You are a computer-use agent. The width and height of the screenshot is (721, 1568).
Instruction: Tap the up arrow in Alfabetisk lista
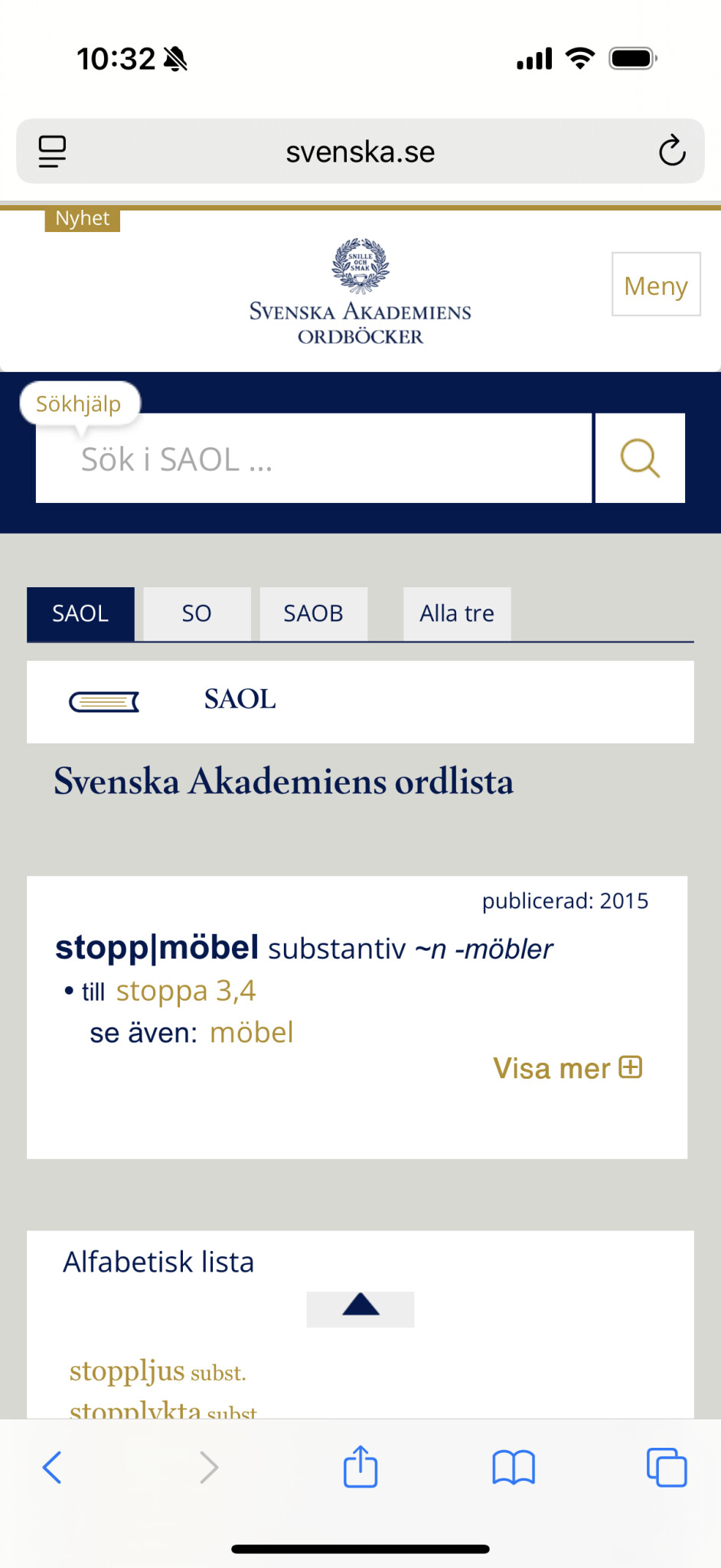(360, 1308)
